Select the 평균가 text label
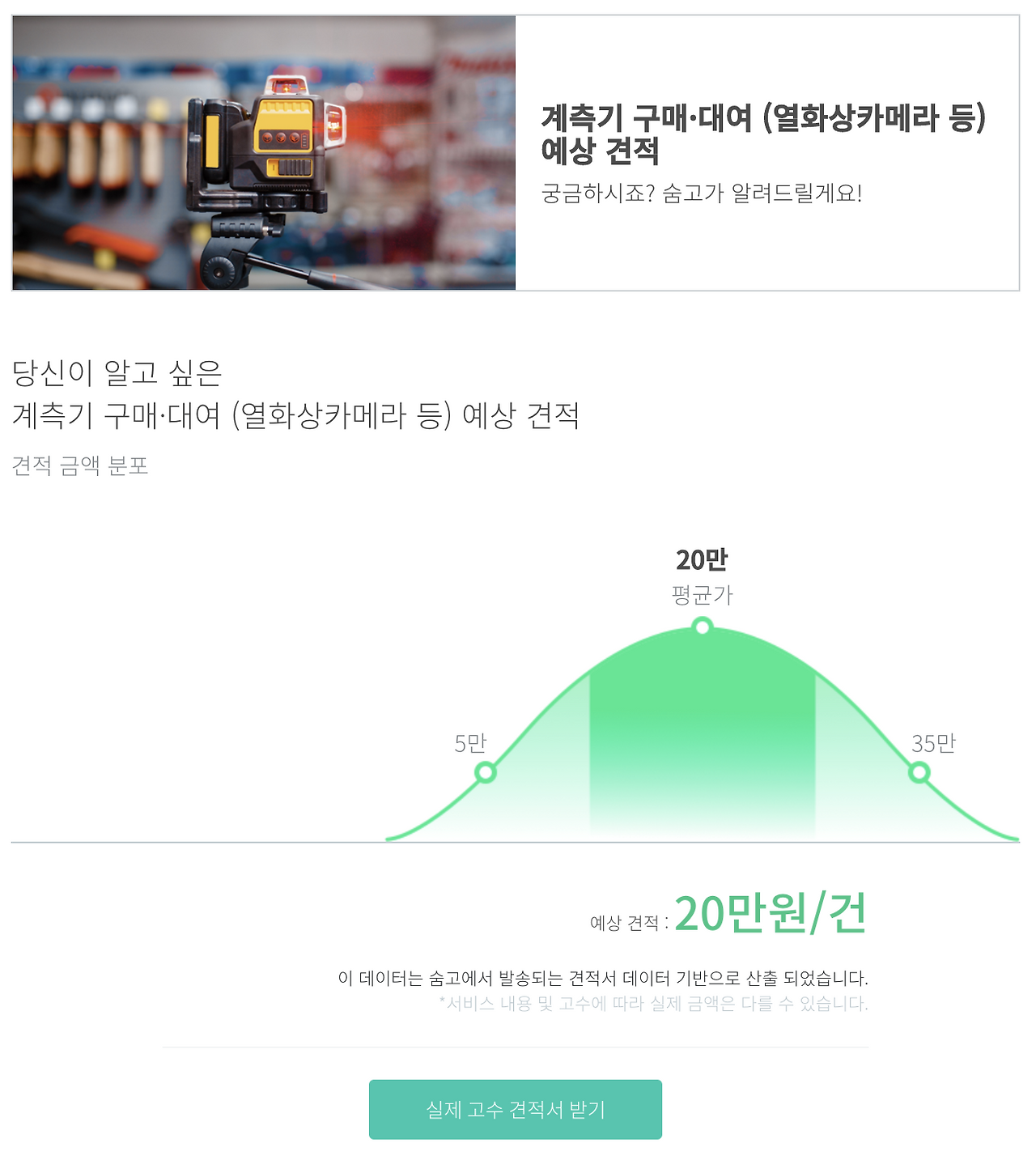1036x1160 pixels. [701, 593]
